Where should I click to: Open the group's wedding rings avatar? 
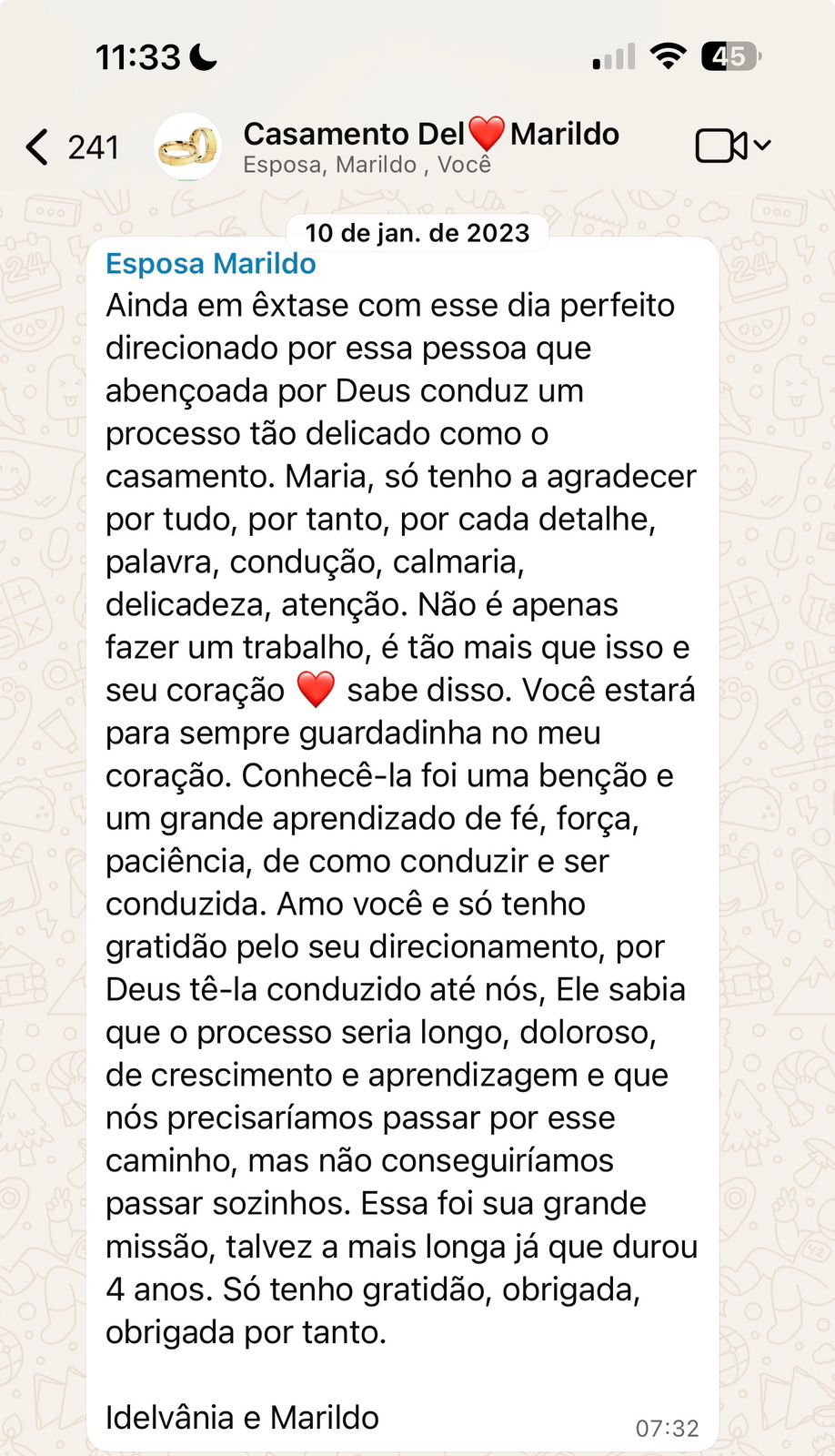pos(187,147)
